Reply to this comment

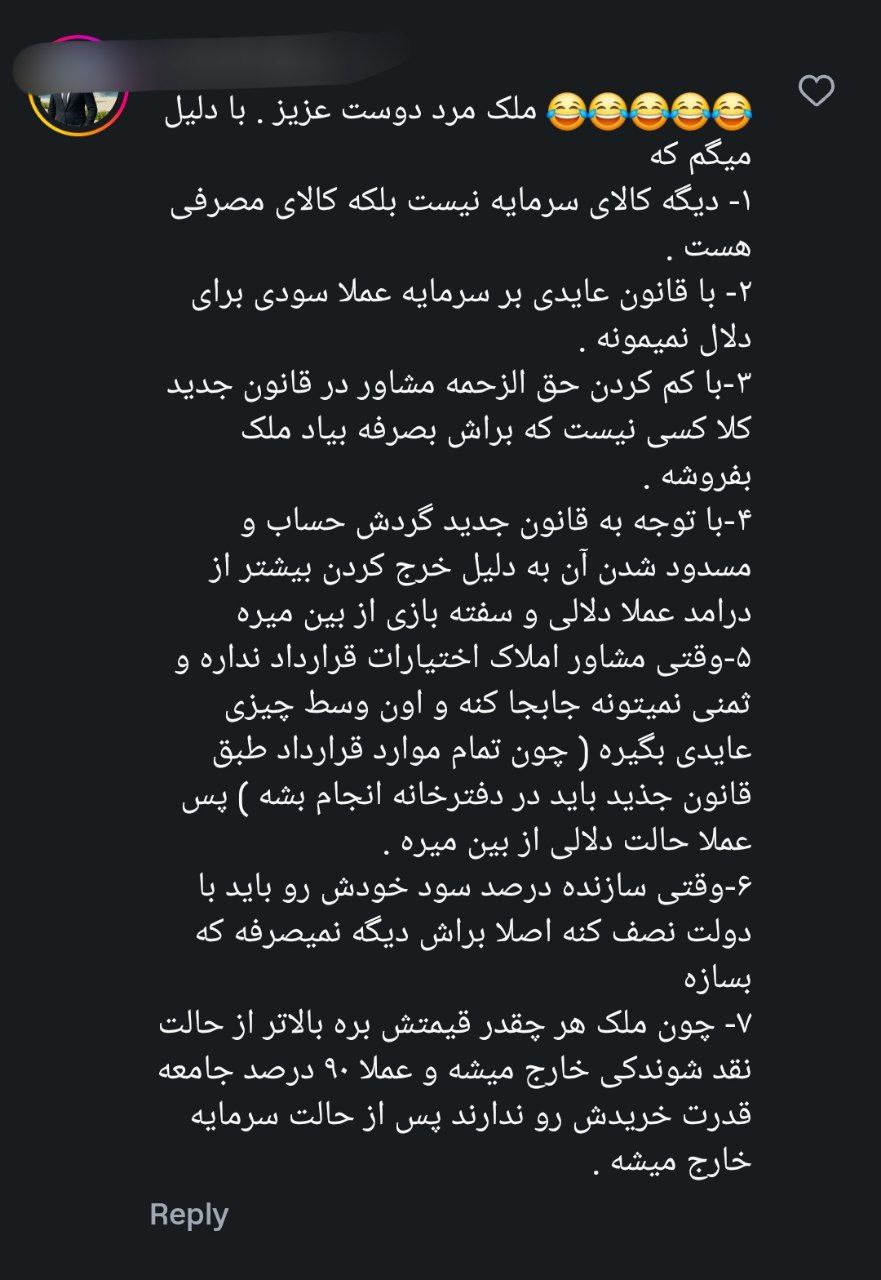tap(189, 1215)
